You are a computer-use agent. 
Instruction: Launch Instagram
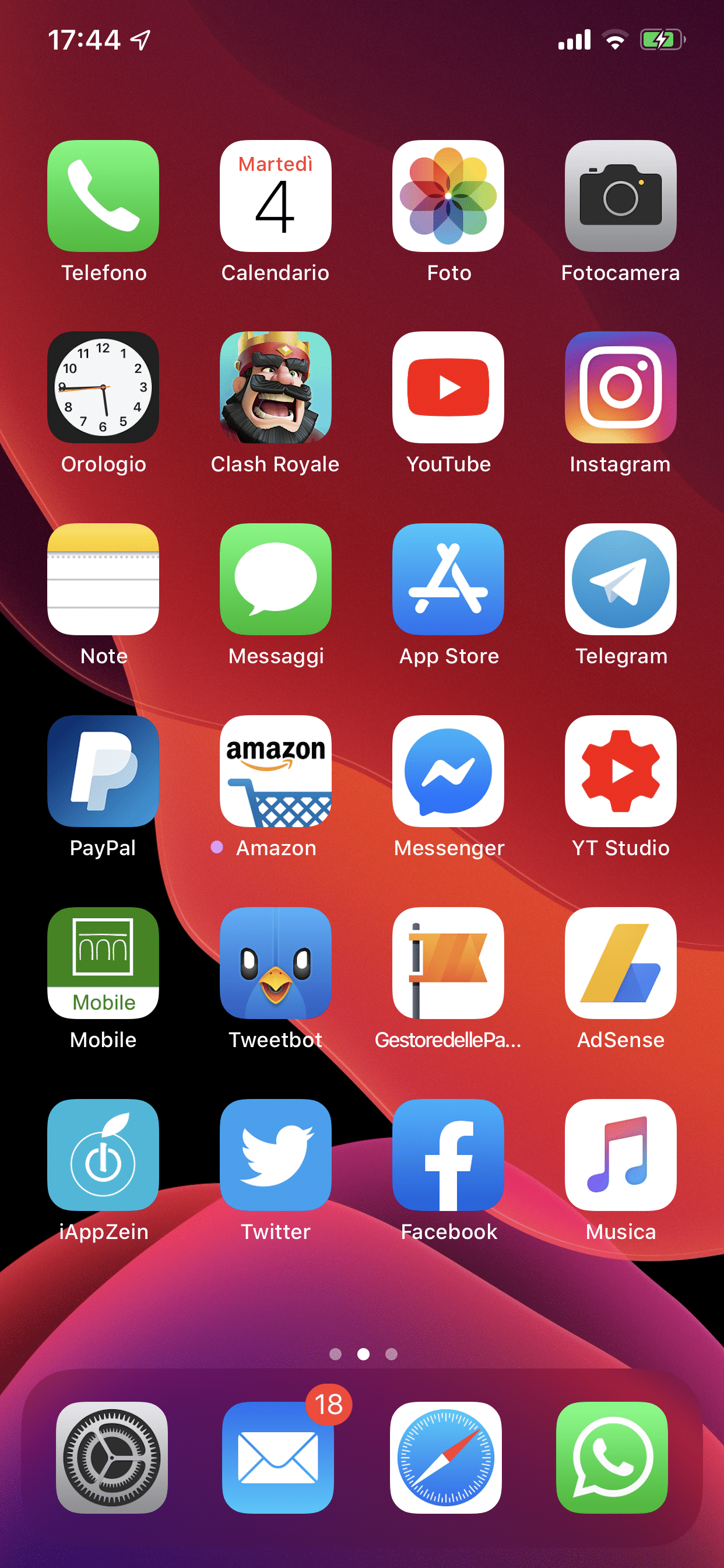coord(620,387)
